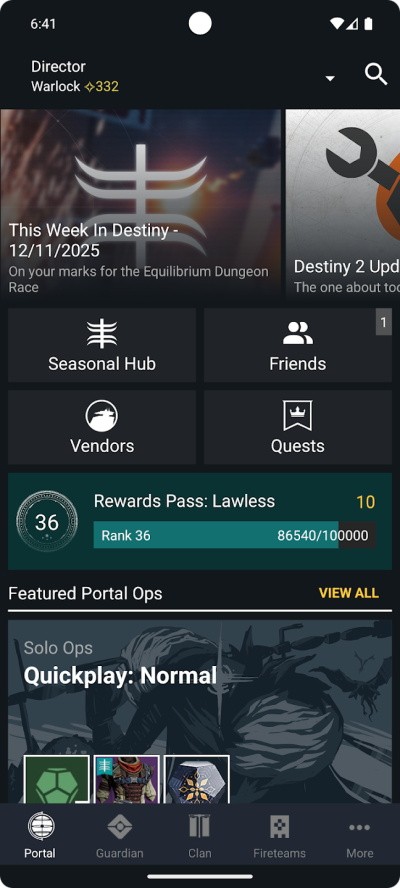Open Seasonal Hub

pos(102,345)
